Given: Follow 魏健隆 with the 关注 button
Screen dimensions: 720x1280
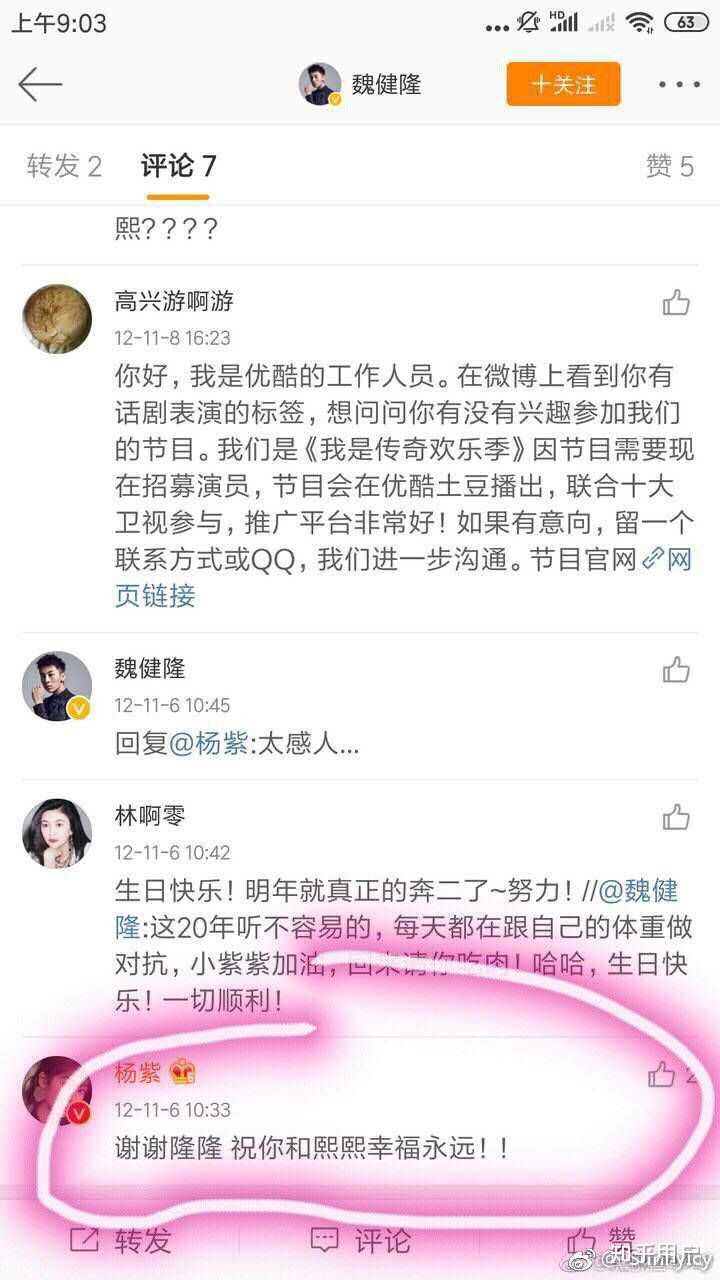Looking at the screenshot, I should (x=563, y=85).
